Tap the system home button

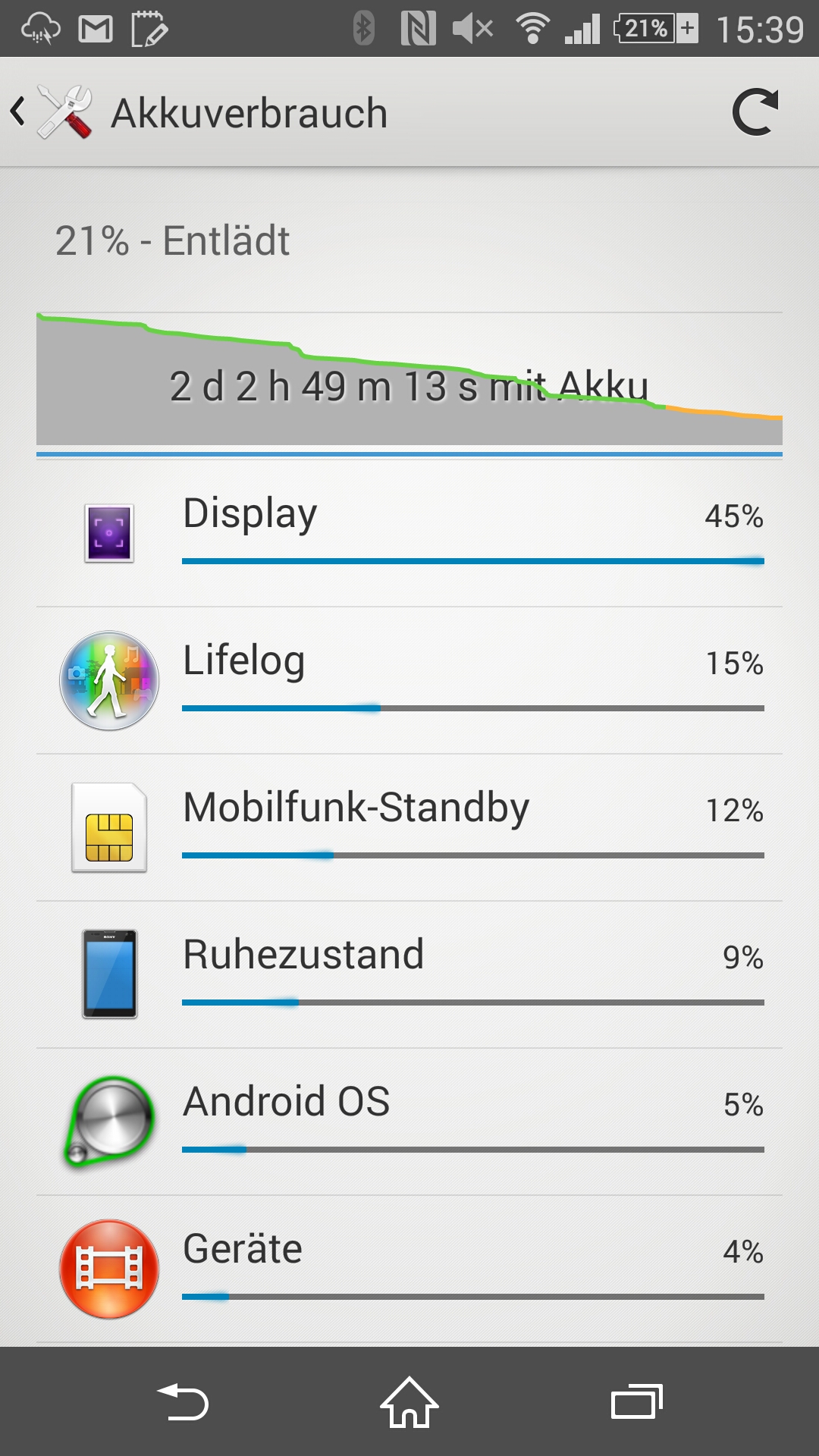click(409, 1401)
